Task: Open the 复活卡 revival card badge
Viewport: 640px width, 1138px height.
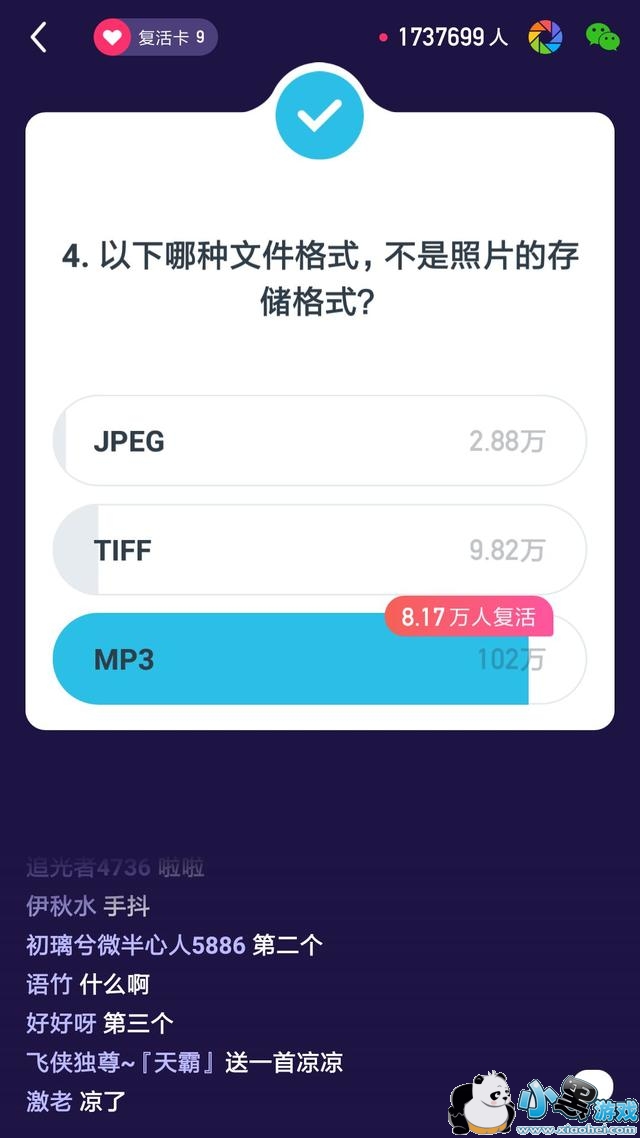Action: [x=155, y=38]
